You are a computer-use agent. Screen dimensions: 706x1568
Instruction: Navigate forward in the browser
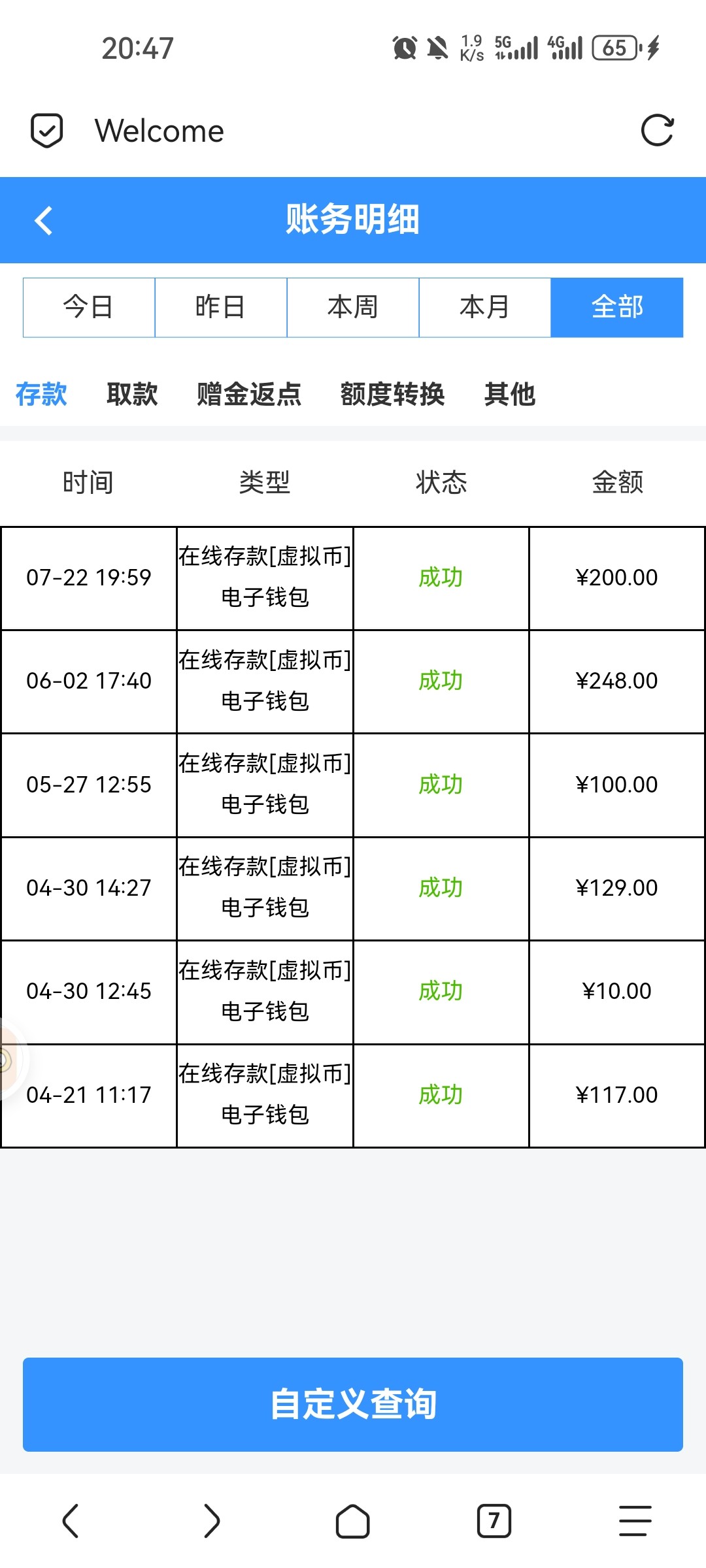(x=211, y=1520)
